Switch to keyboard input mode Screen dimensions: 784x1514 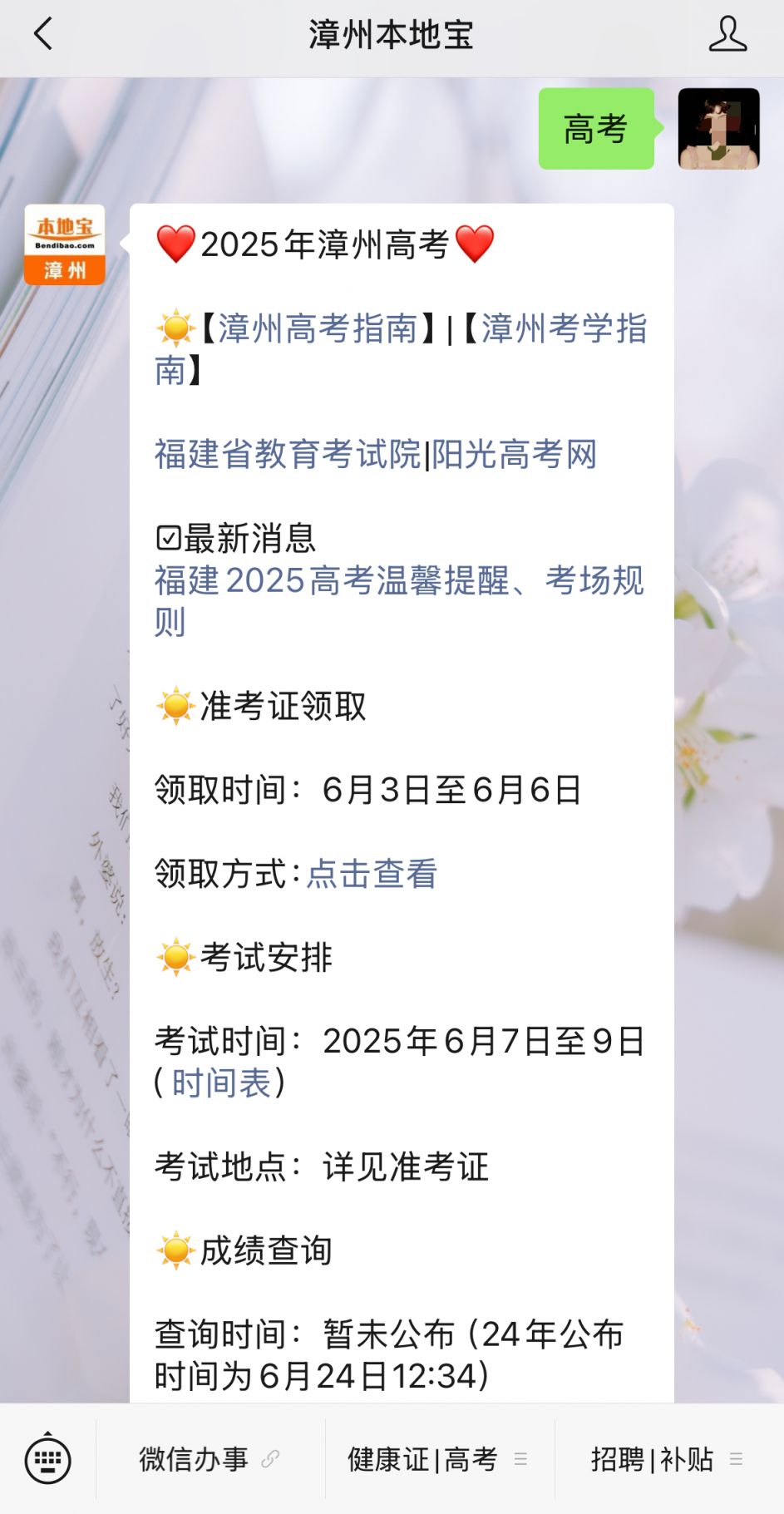(x=48, y=1459)
